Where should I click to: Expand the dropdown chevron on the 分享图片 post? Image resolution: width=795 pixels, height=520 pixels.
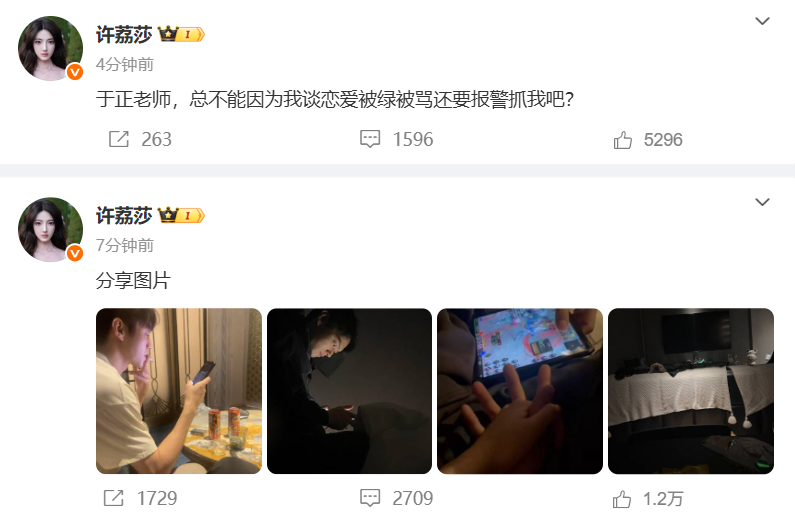762,202
